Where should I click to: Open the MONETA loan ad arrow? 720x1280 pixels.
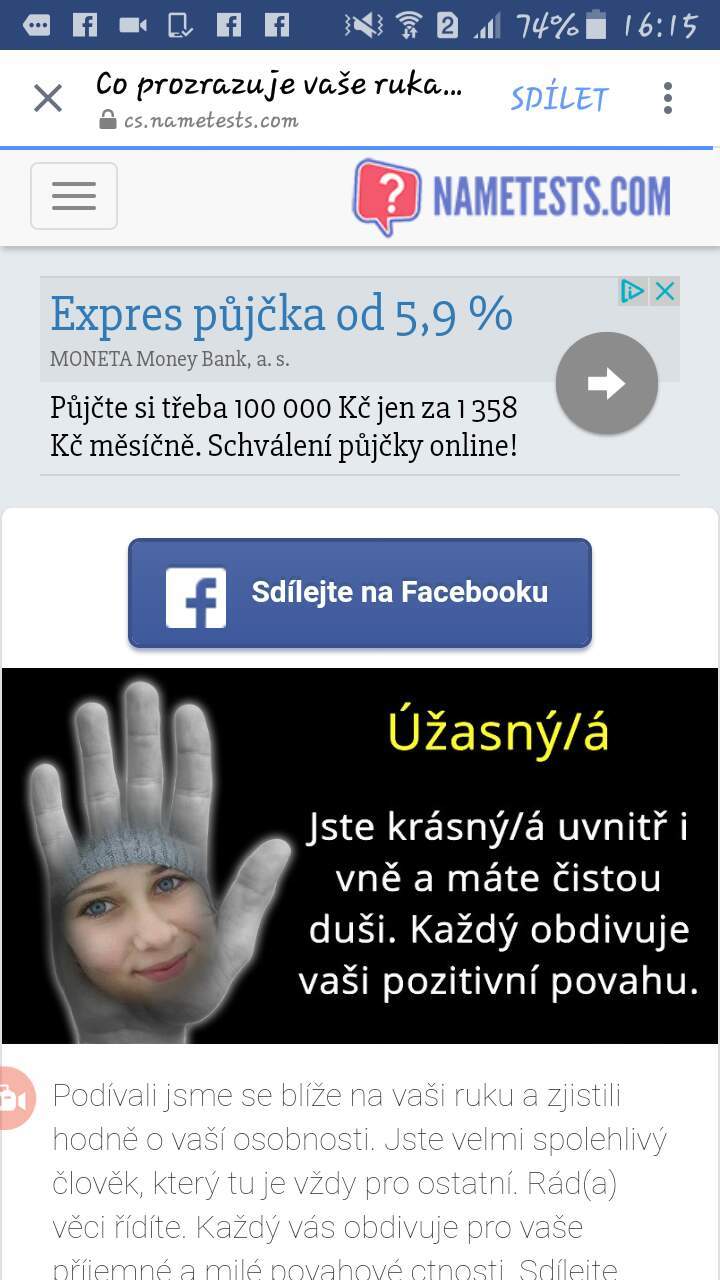[606, 383]
